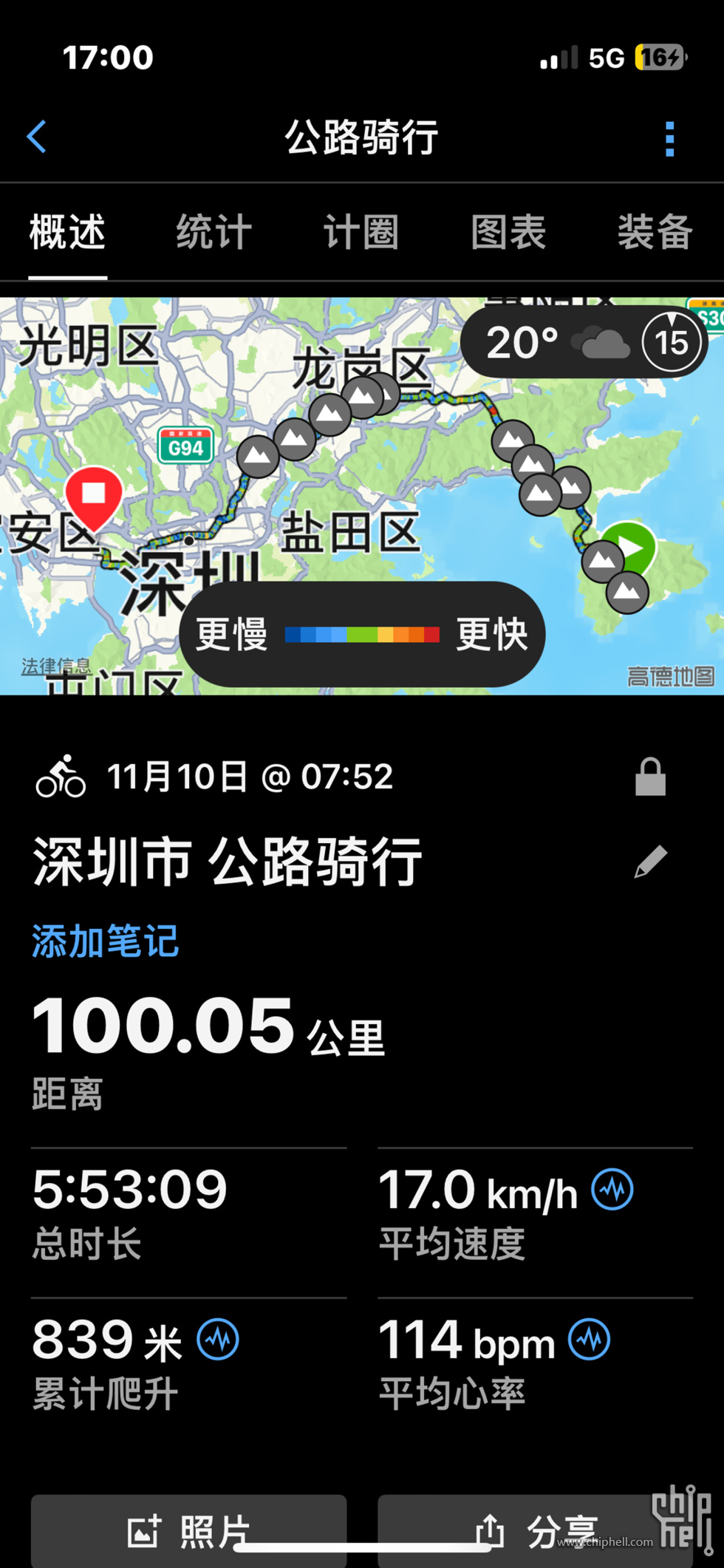Switch to the 装备 tab
The image size is (724, 1568).
click(655, 232)
